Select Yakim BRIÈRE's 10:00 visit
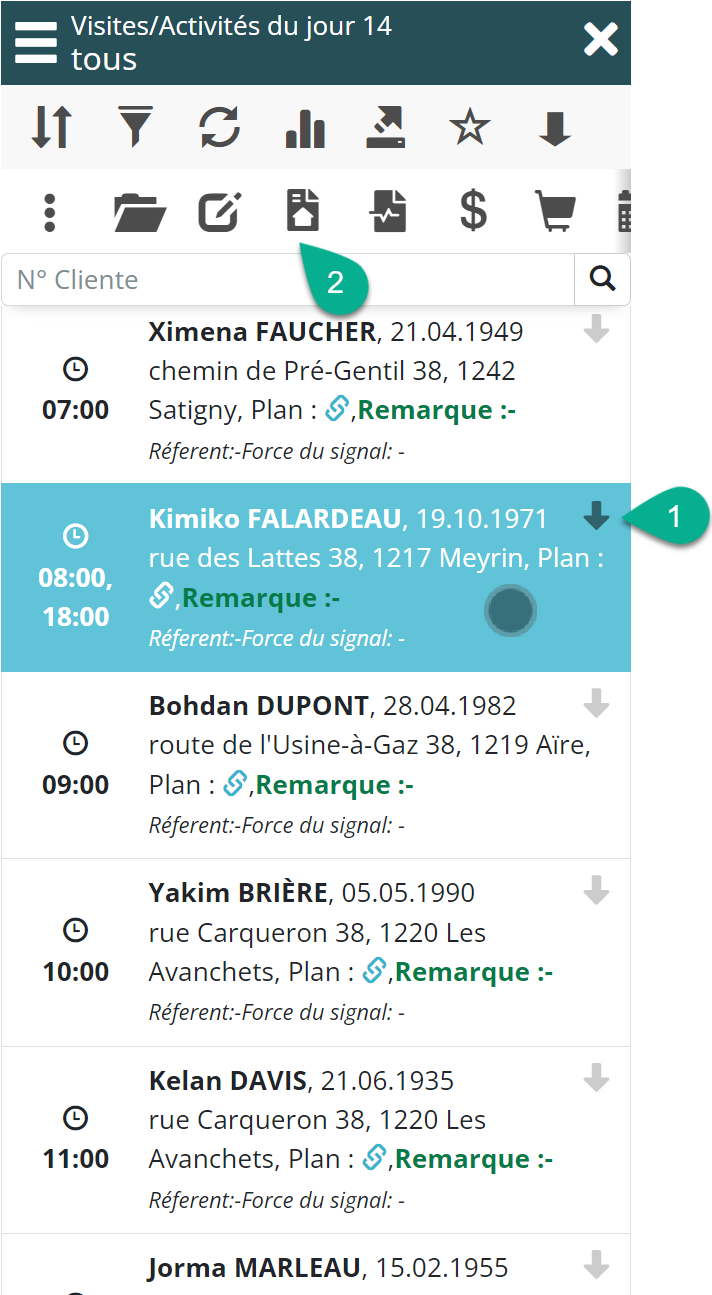Screen dimensions: 712x1295 click(x=330, y=952)
